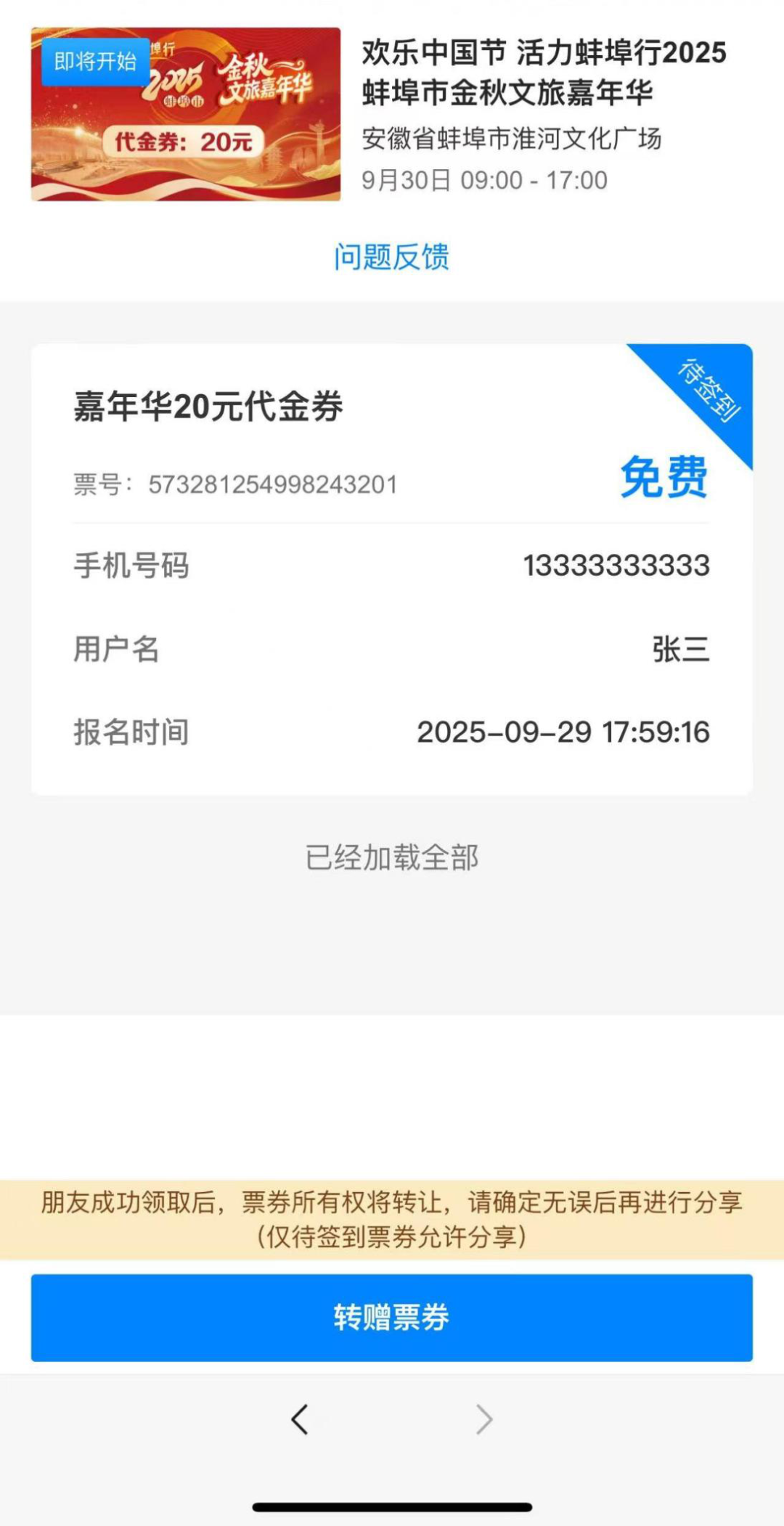The height and width of the screenshot is (1526, 784).
Task: Tap the 问题反馈 feedback link
Action: 391,257
